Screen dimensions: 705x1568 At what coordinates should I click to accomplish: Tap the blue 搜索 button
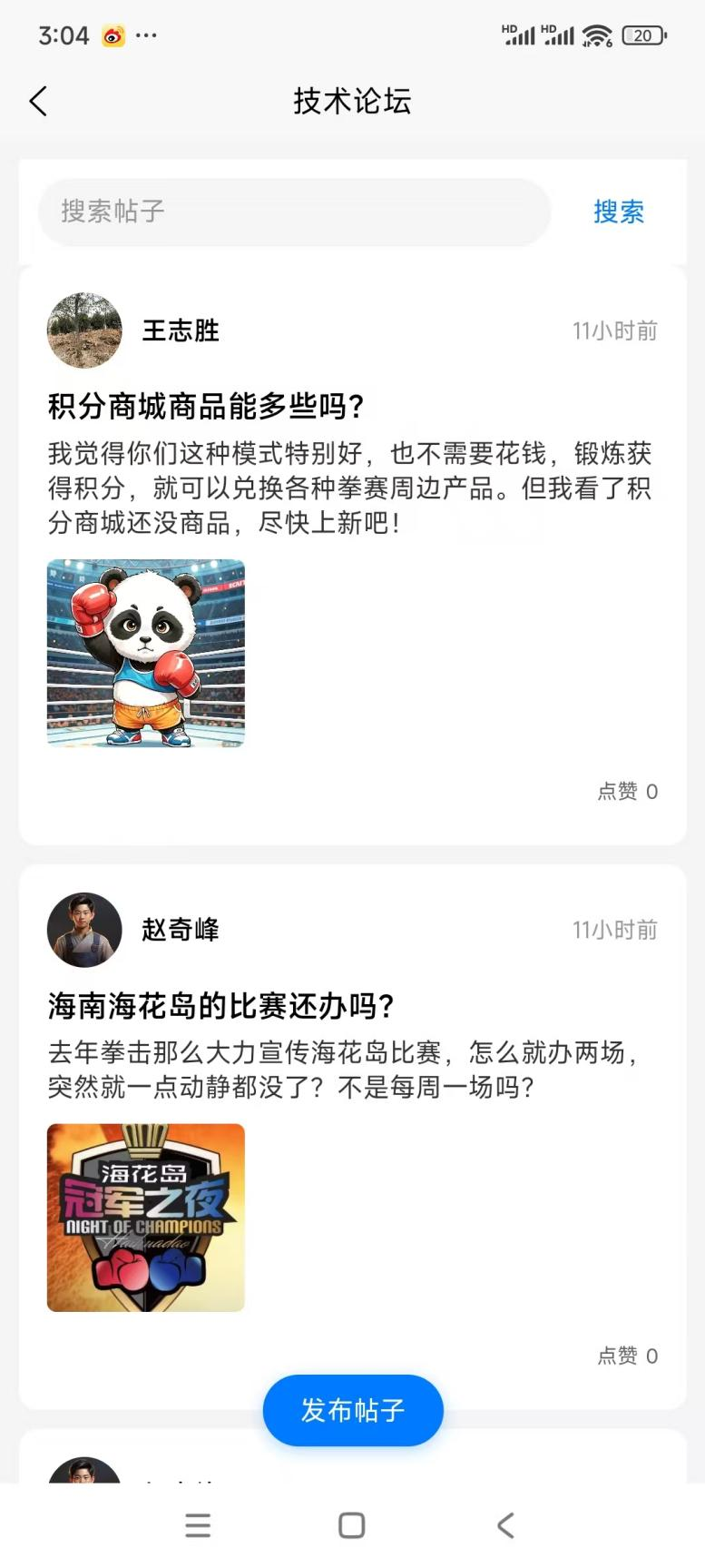[x=619, y=212]
